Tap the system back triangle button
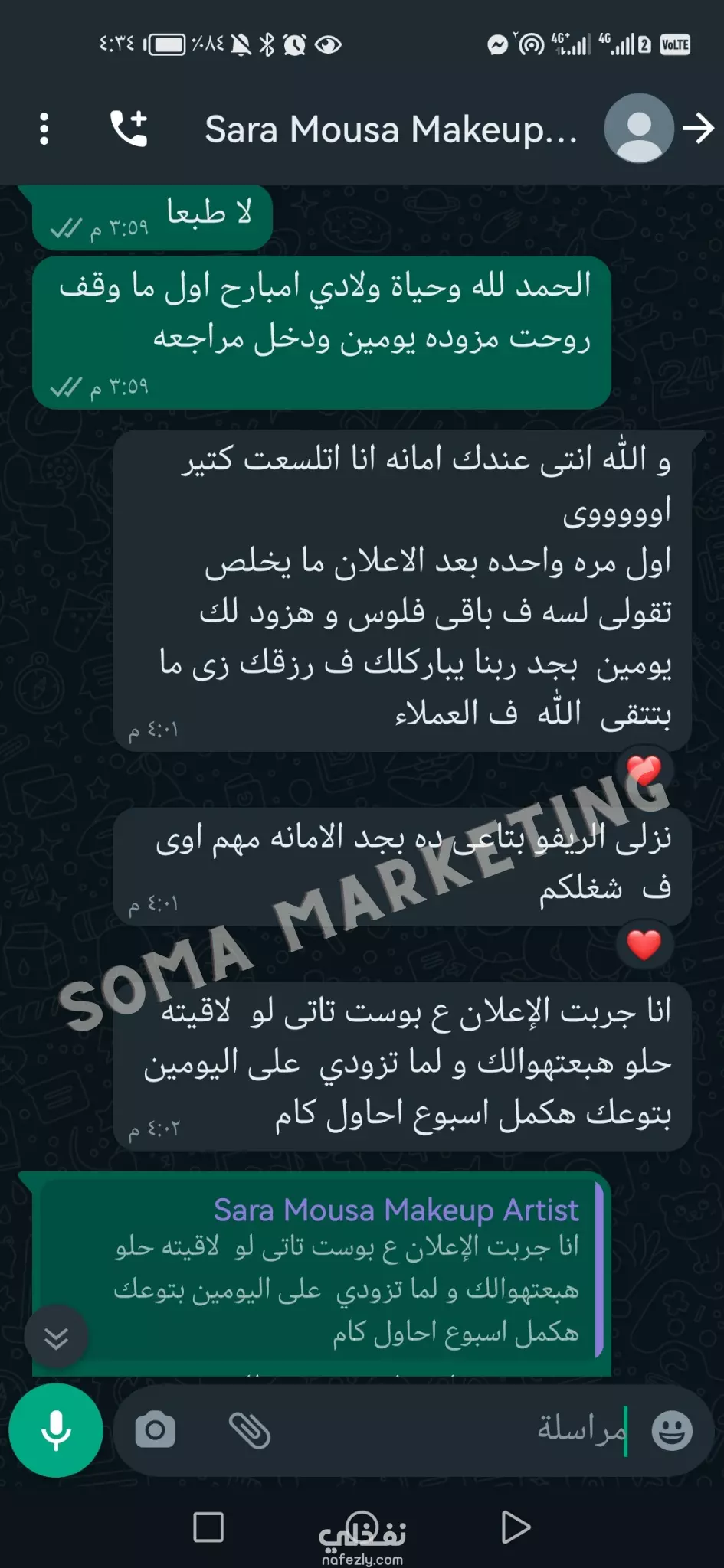724x1568 pixels. click(516, 1527)
